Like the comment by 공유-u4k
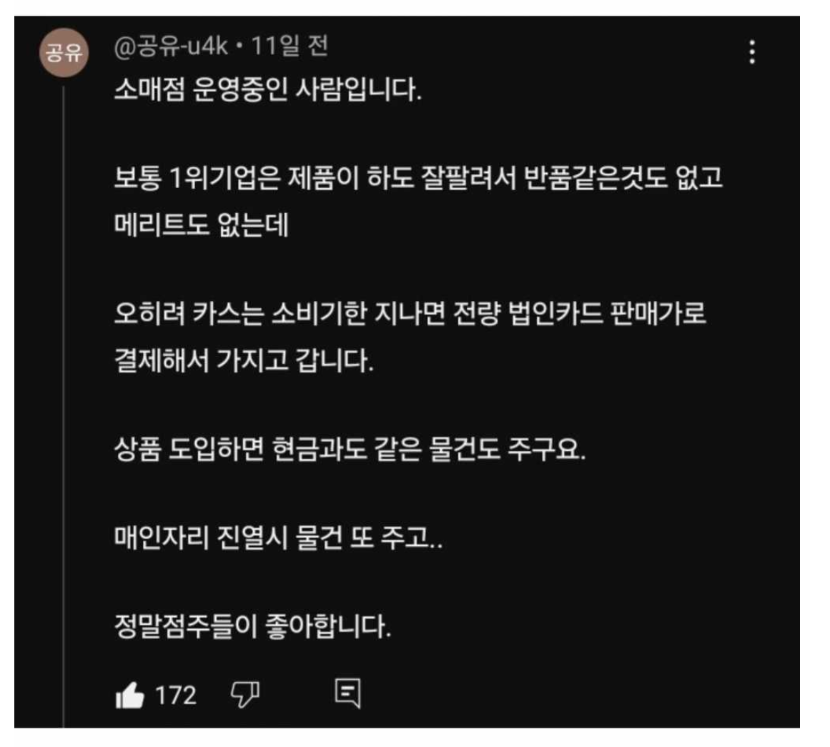Screen dimensions: 830x747 pos(129,695)
